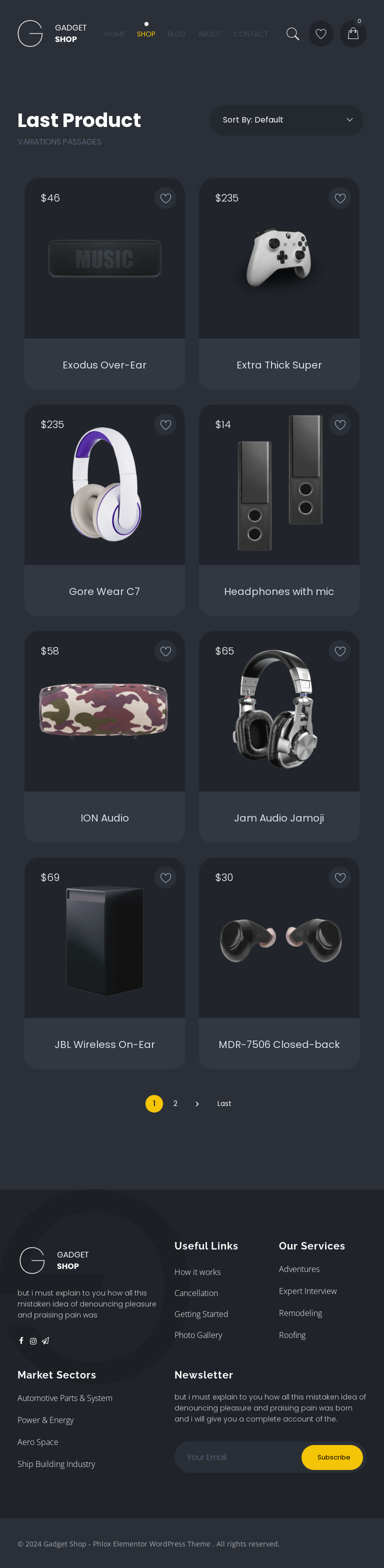Open the wishlist heart in header
Screen dimensions: 384x1568
click(320, 34)
